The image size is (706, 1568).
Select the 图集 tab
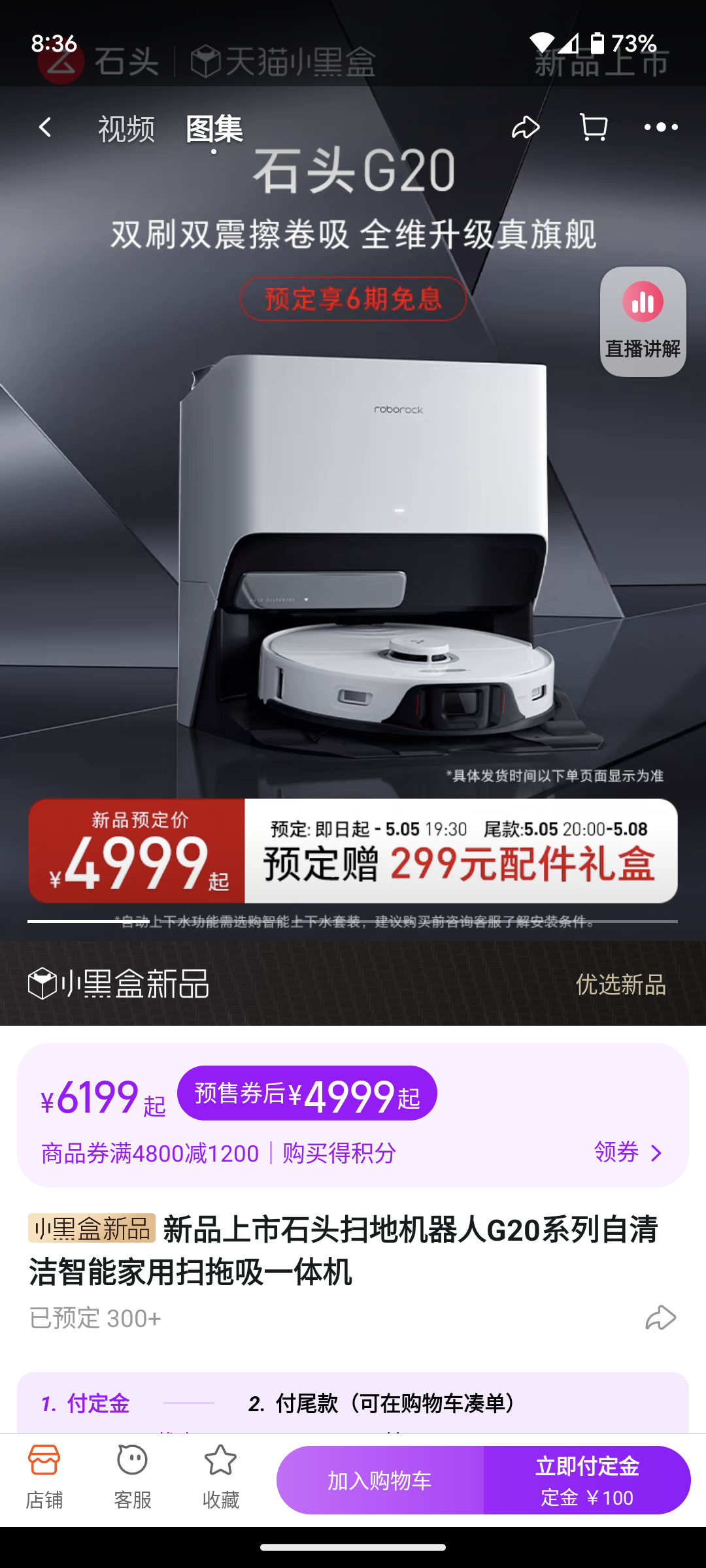(214, 128)
